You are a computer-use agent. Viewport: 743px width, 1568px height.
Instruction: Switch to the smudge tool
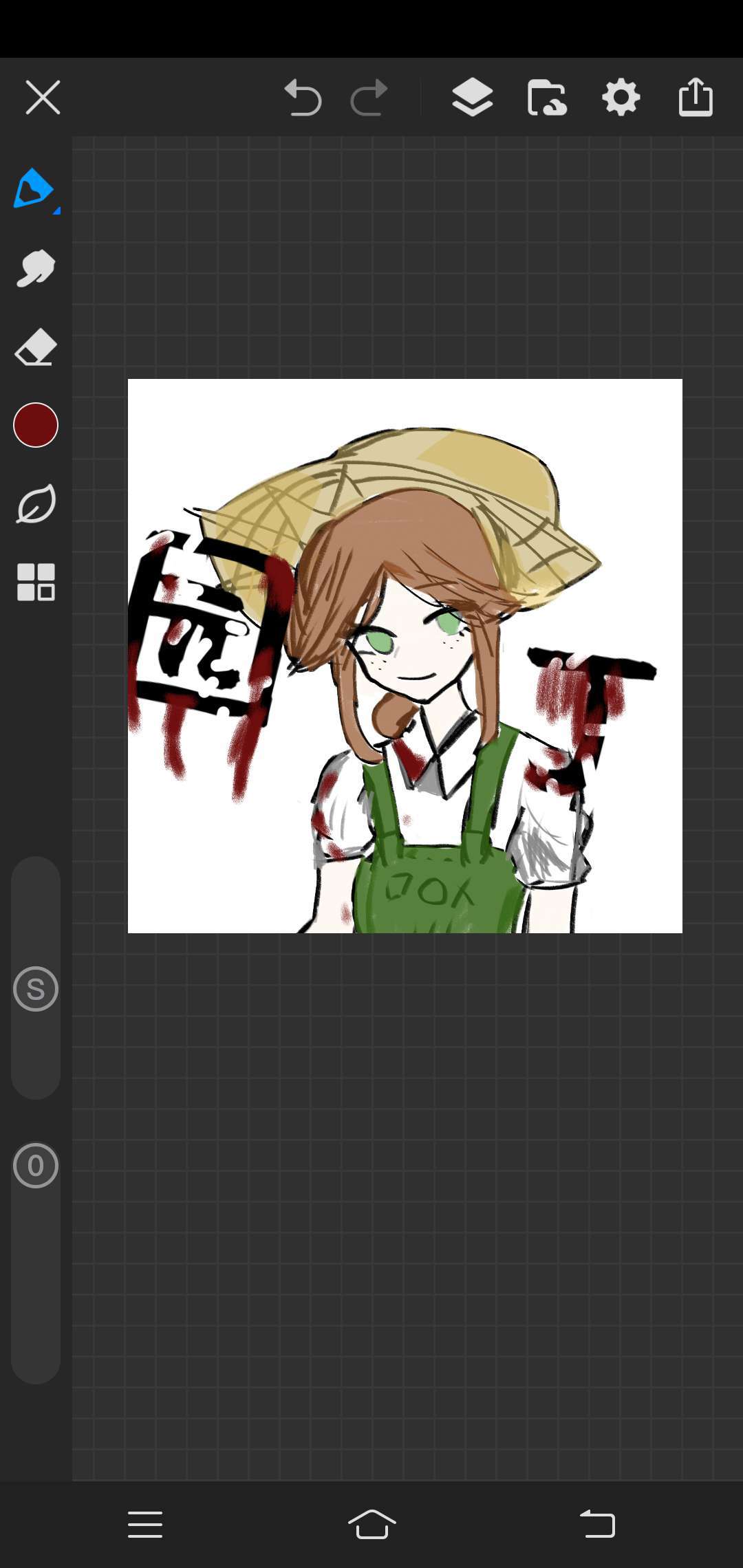pos(36,268)
